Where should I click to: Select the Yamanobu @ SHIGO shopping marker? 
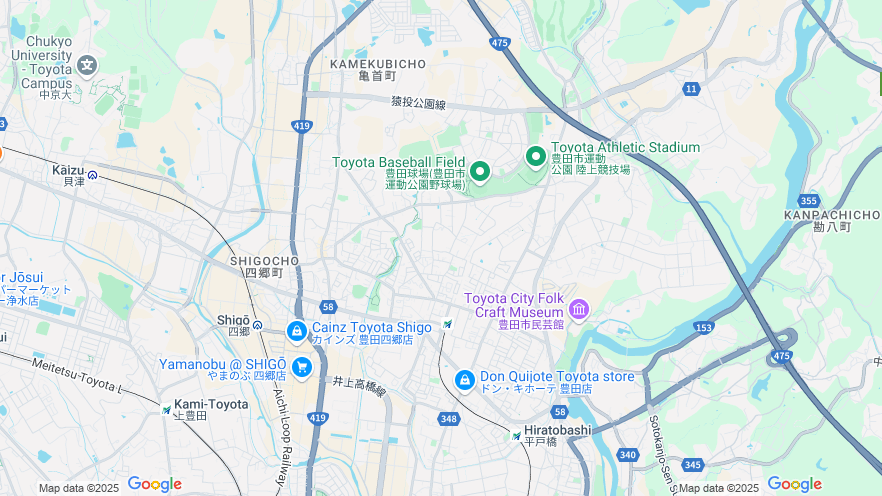[301, 368]
